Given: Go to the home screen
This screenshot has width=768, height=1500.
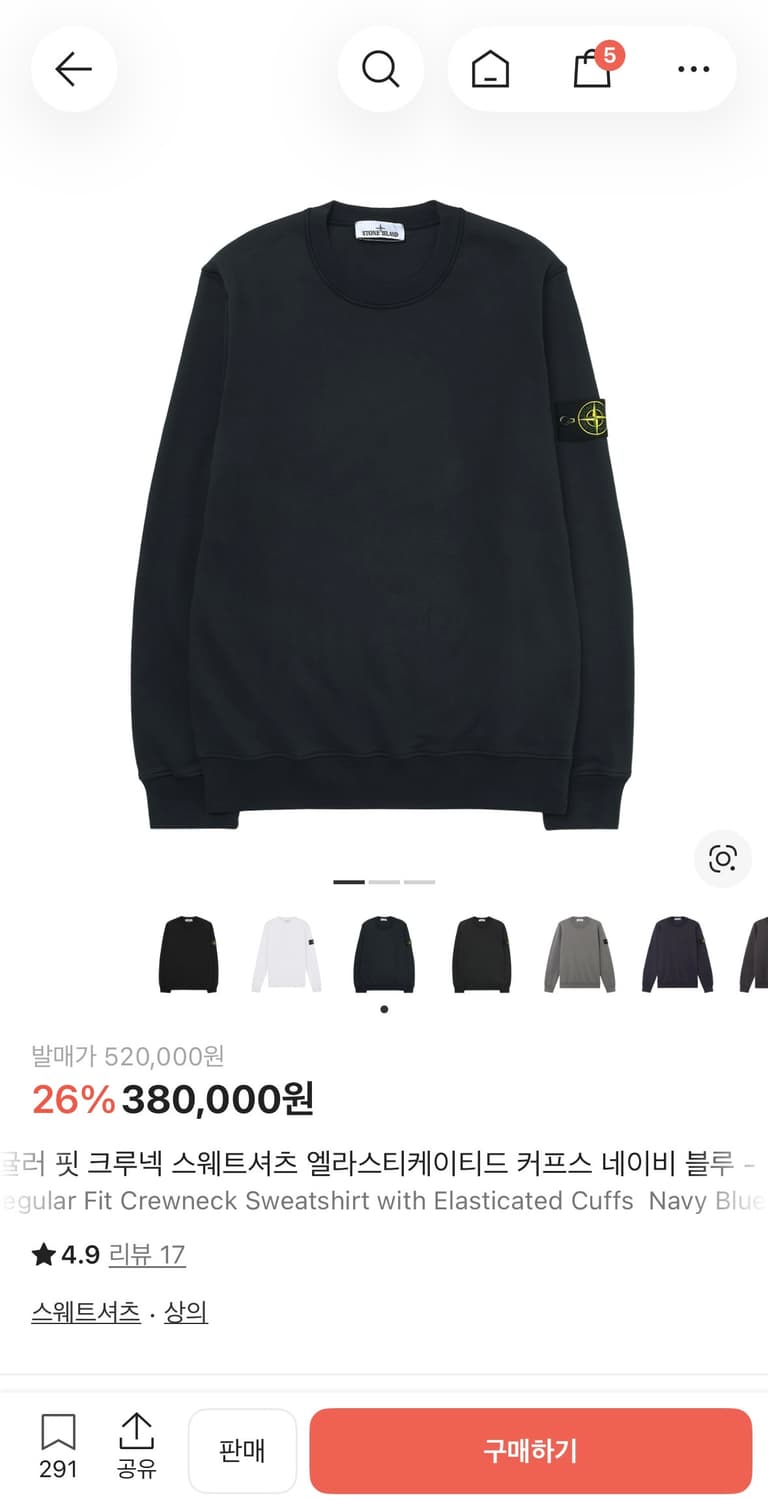Looking at the screenshot, I should (x=489, y=69).
